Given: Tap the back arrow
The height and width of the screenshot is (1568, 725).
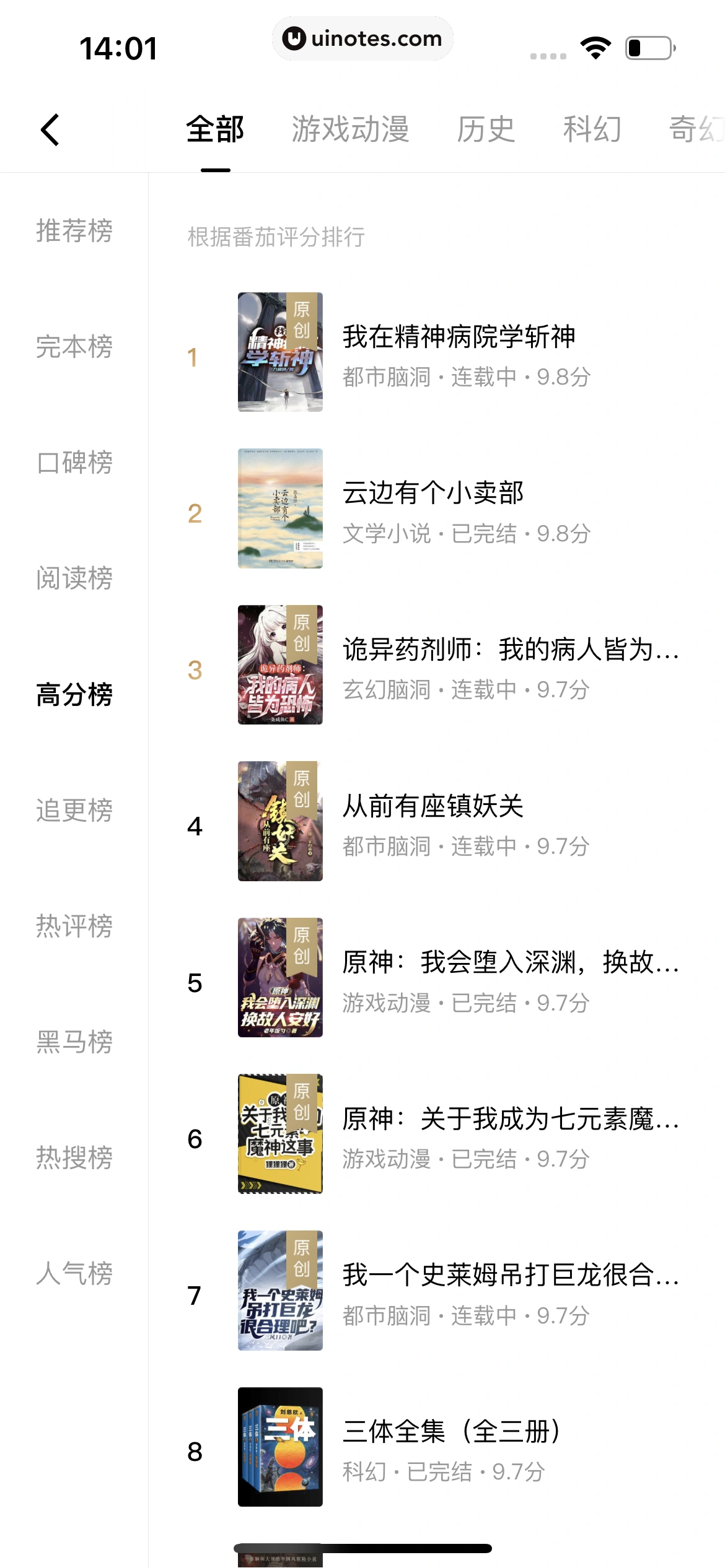Looking at the screenshot, I should [50, 130].
